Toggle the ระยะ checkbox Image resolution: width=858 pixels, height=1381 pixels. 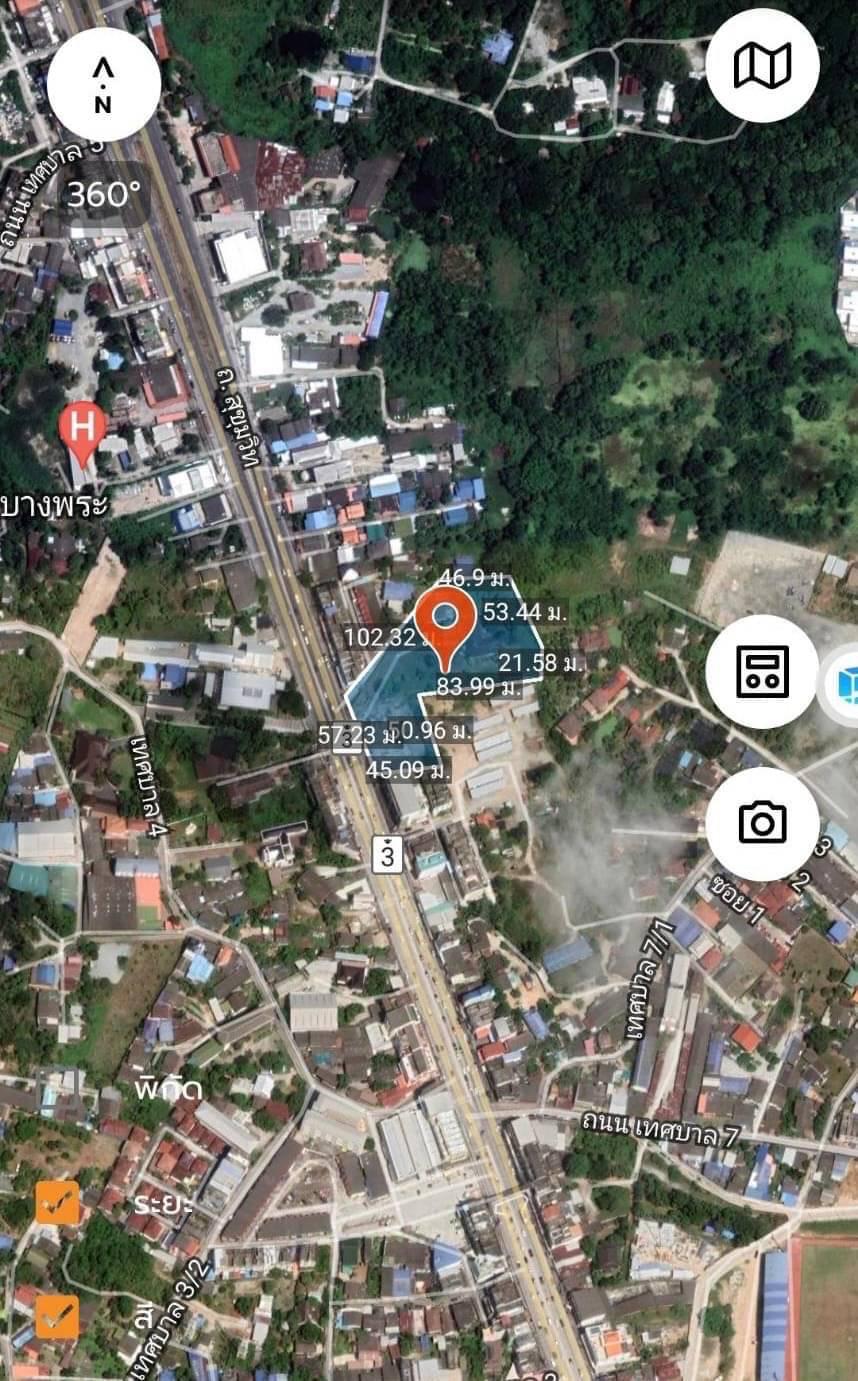[x=57, y=1203]
